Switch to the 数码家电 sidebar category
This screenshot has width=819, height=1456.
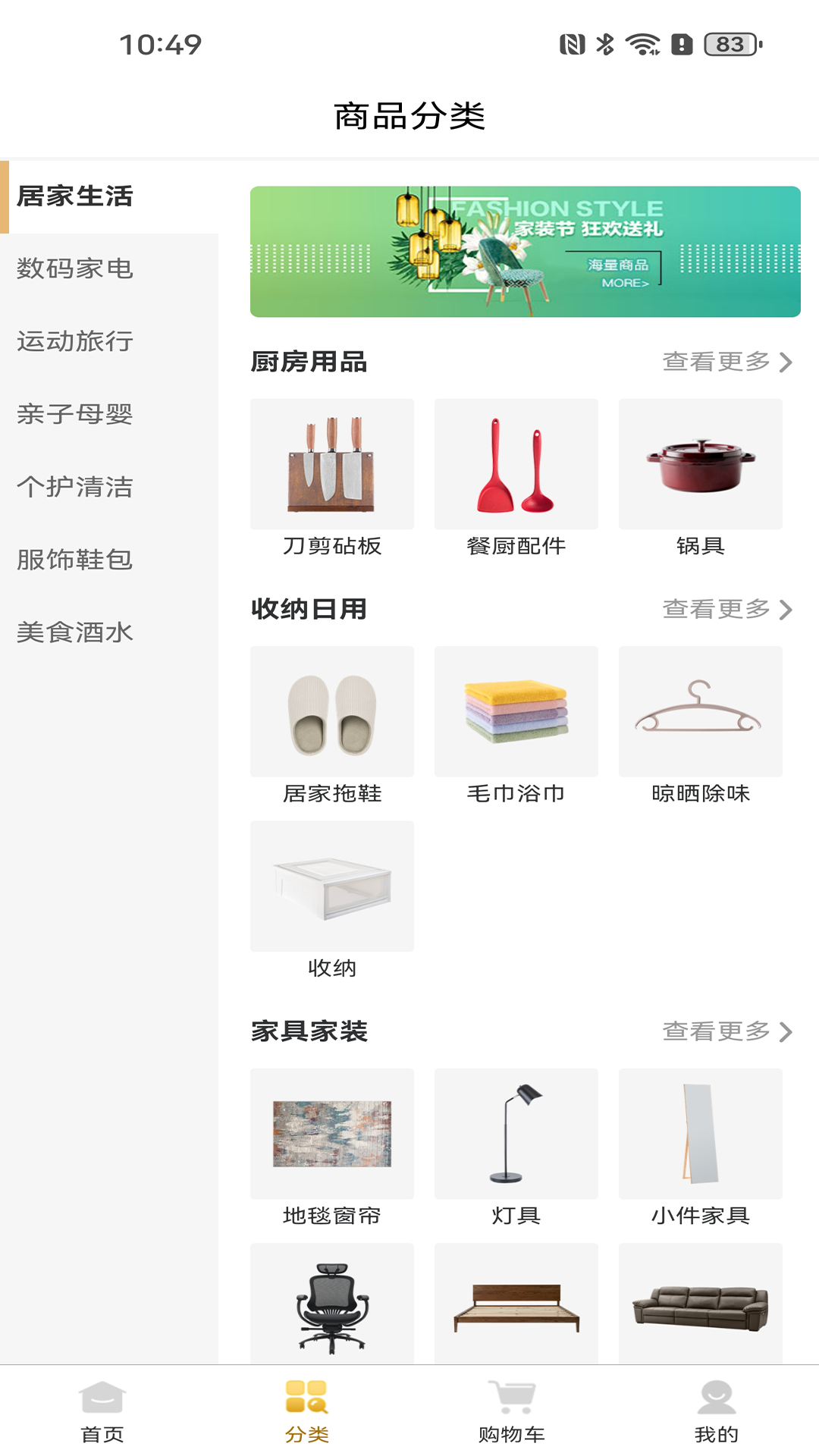click(x=74, y=269)
